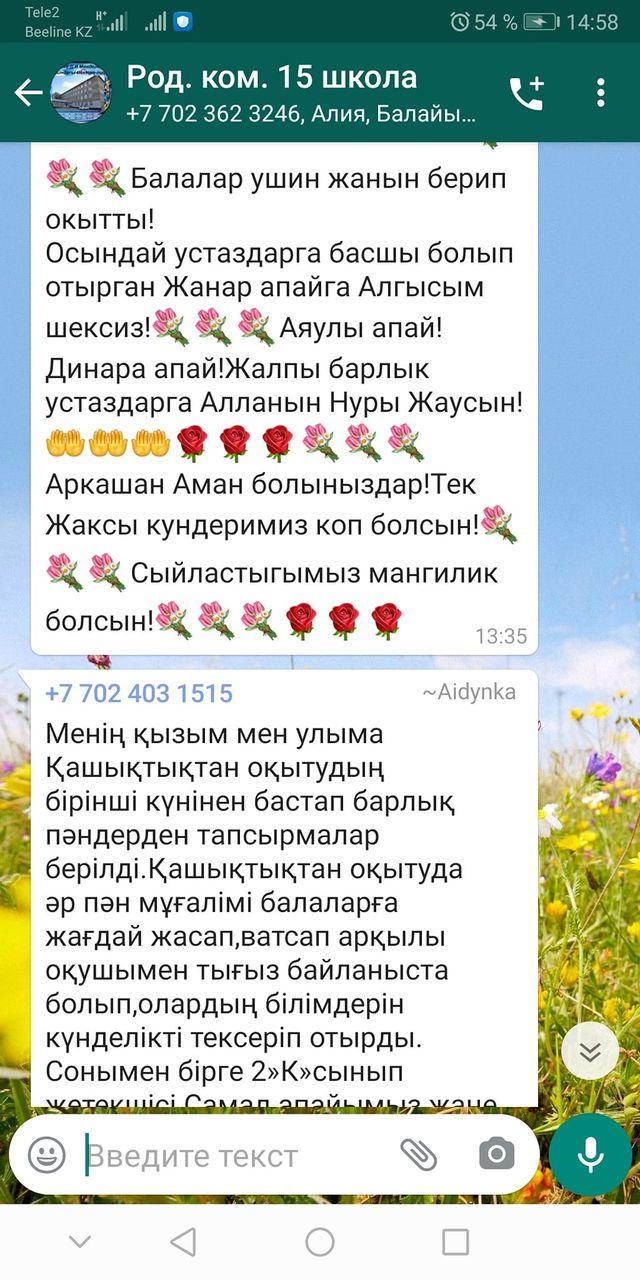
Task: Attach a file with the paperclip
Action: pyautogui.click(x=419, y=1155)
